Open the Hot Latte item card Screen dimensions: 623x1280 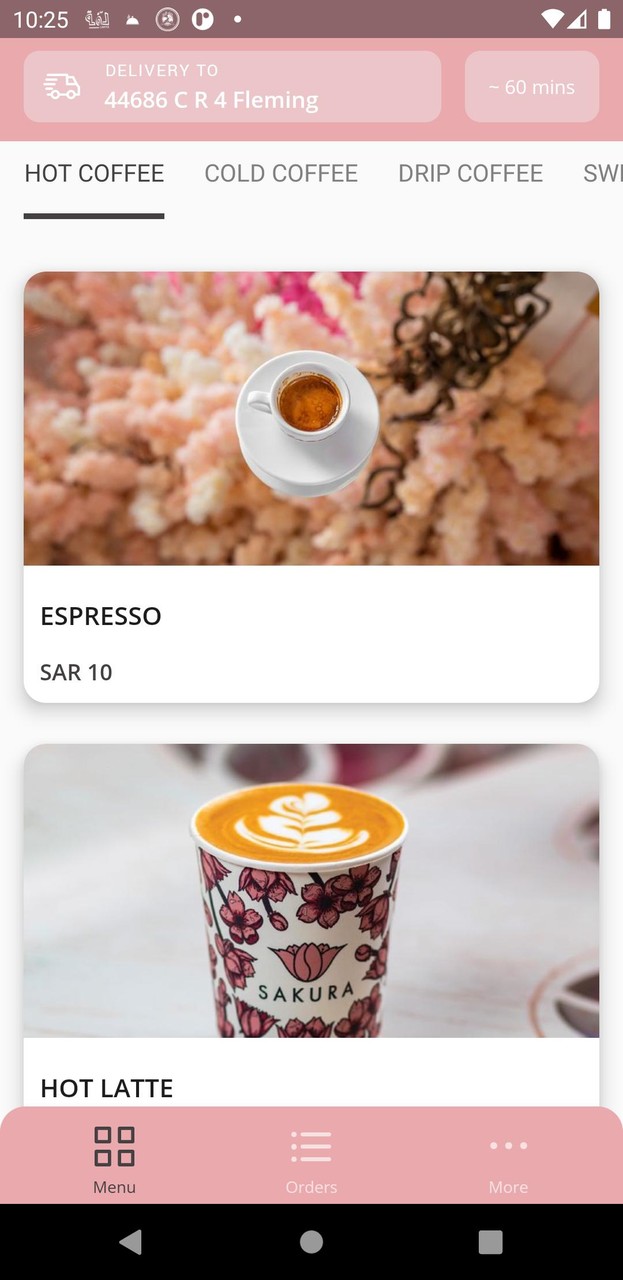point(311,920)
